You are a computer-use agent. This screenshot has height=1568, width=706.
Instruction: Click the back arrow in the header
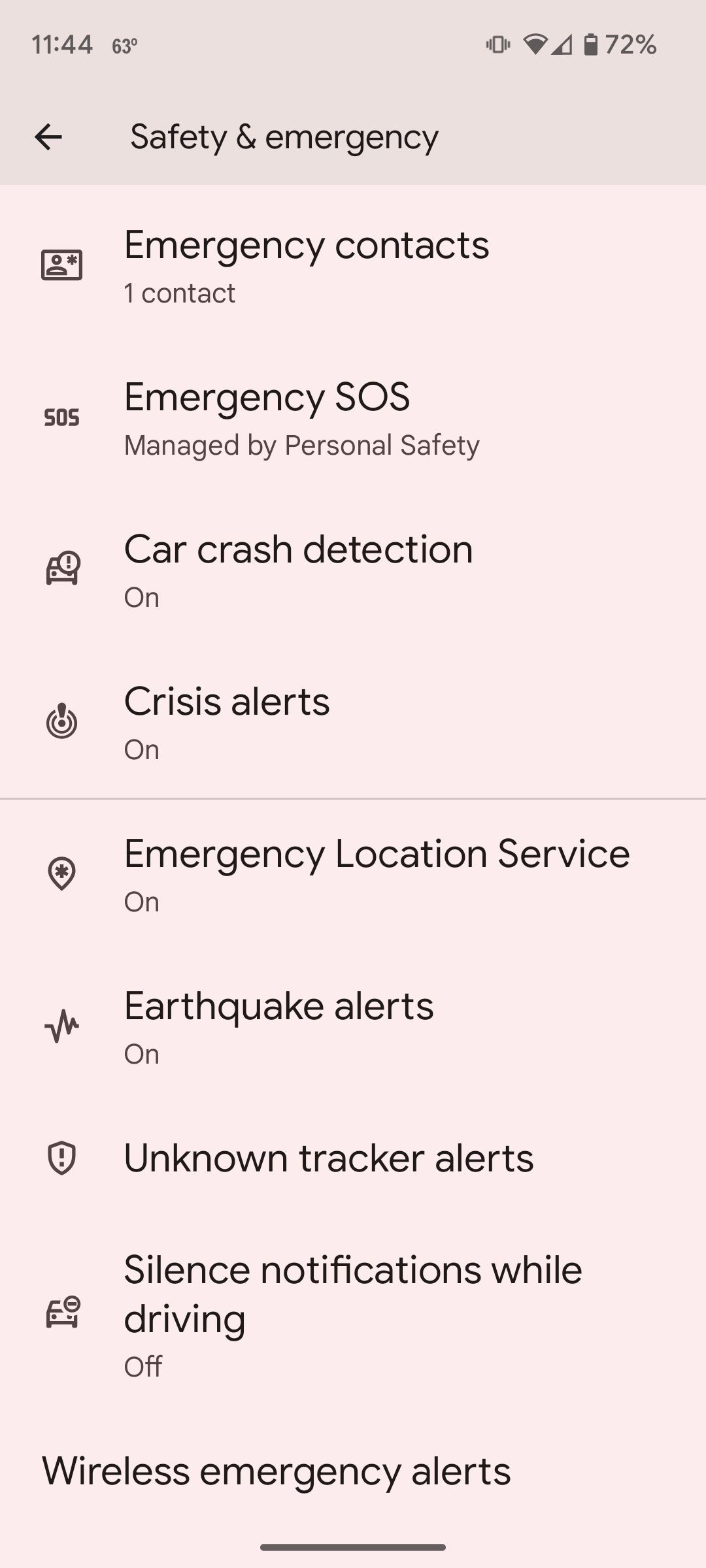(49, 137)
